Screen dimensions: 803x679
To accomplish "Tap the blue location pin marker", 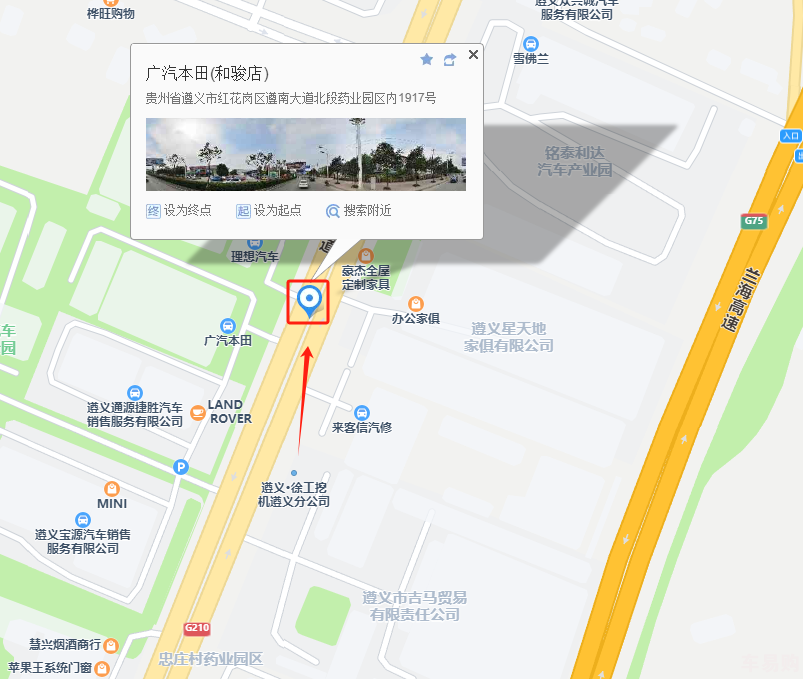I will (x=310, y=299).
